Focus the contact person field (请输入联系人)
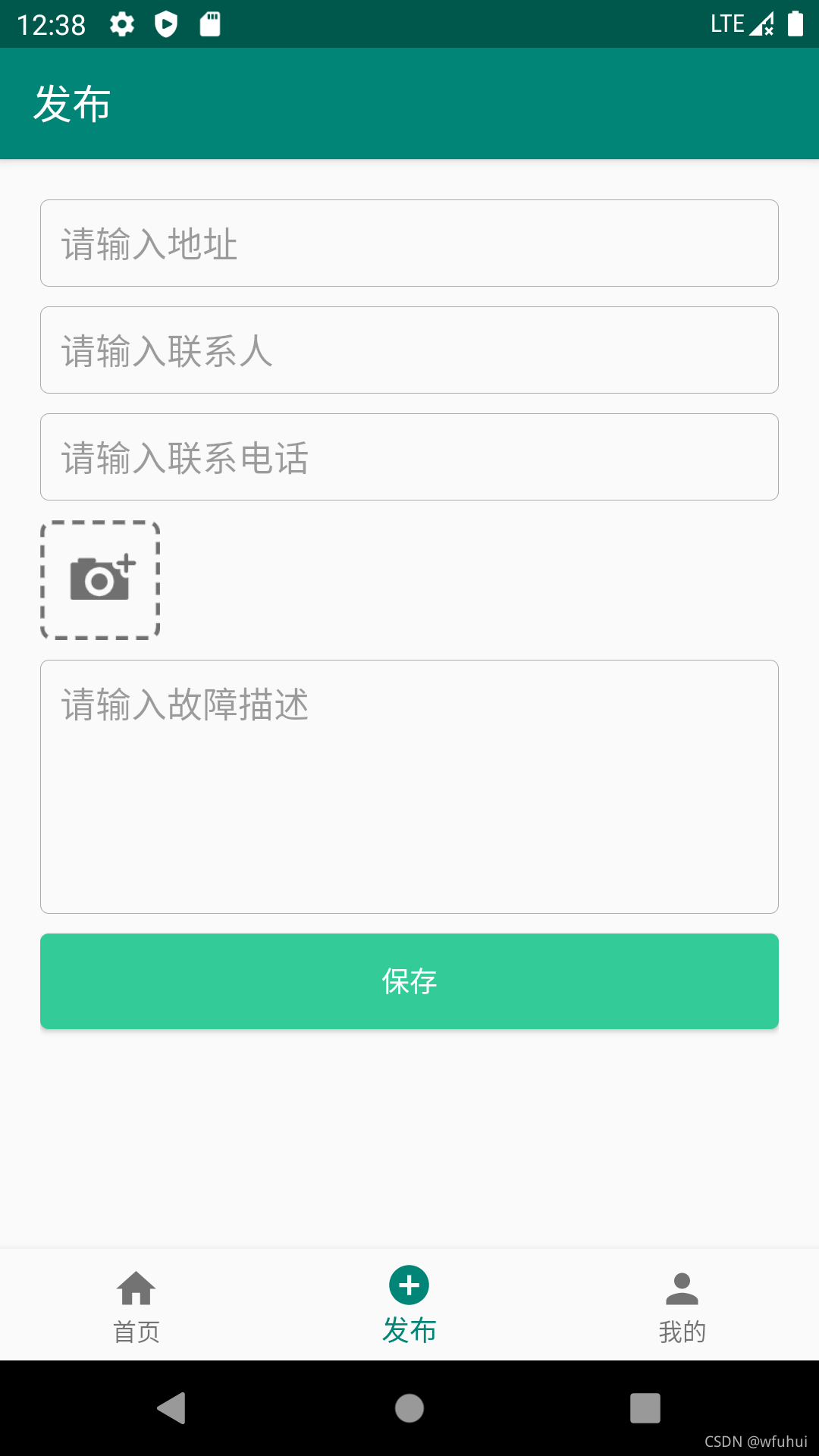Viewport: 819px width, 1456px height. click(x=409, y=350)
